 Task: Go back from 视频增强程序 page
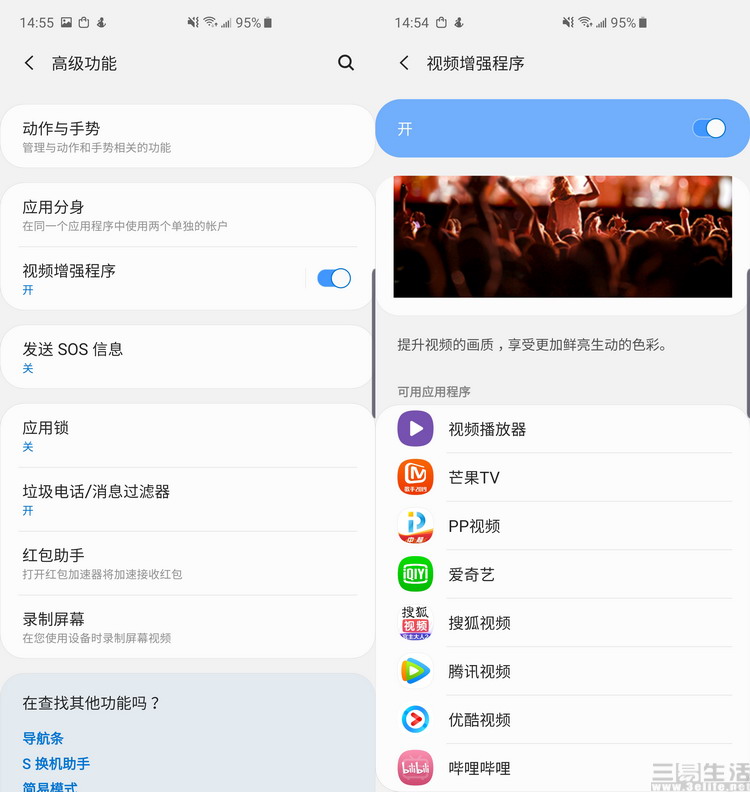(x=404, y=63)
